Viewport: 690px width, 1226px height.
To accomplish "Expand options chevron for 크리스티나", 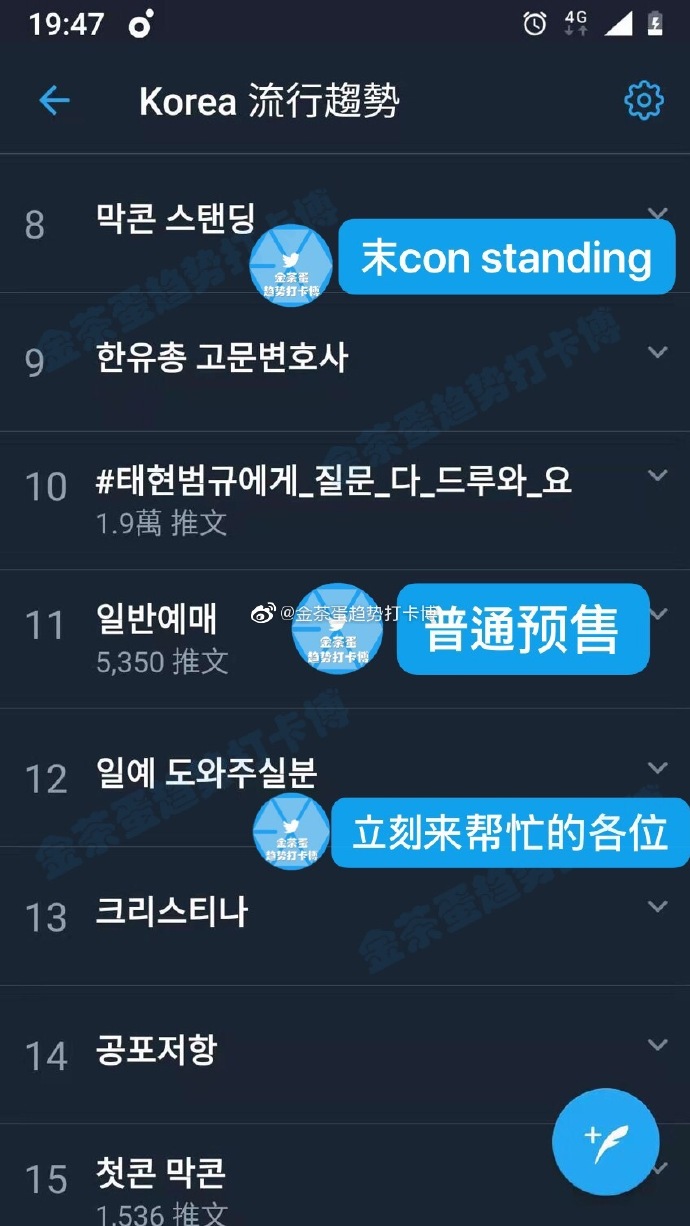I will tap(657, 906).
